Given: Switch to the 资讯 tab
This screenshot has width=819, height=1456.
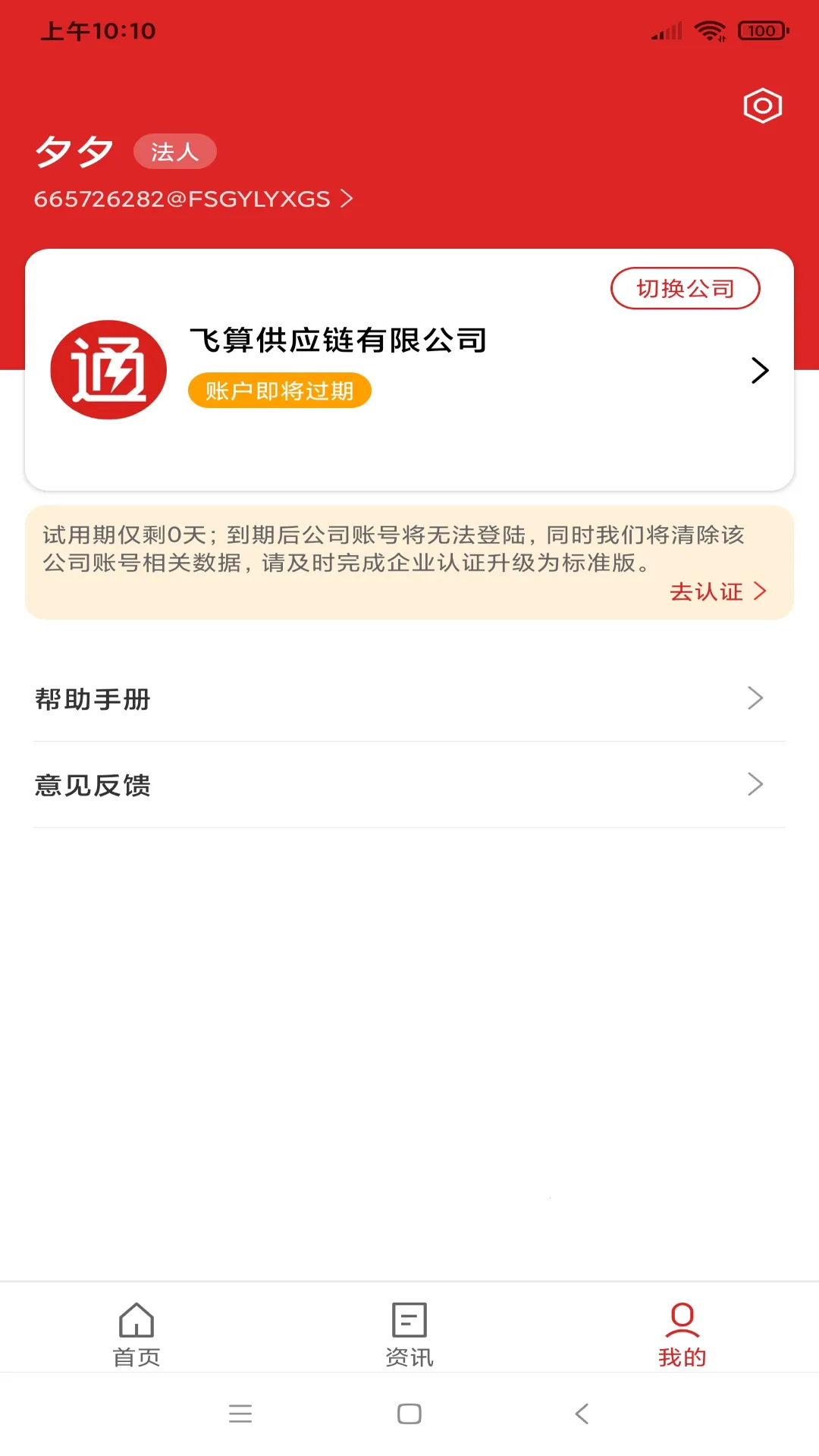Looking at the screenshot, I should coord(409,1334).
